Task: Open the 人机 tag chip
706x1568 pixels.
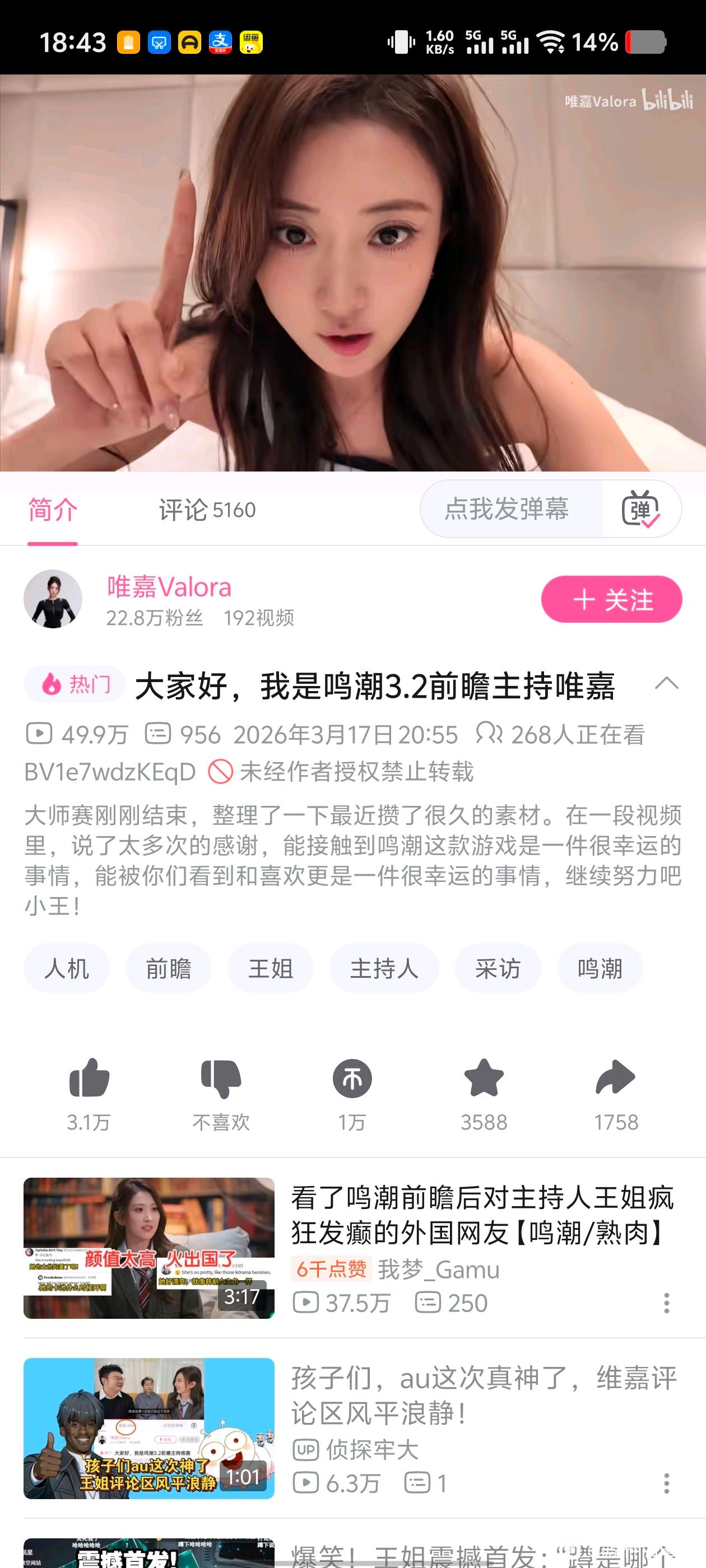Action: 67,968
